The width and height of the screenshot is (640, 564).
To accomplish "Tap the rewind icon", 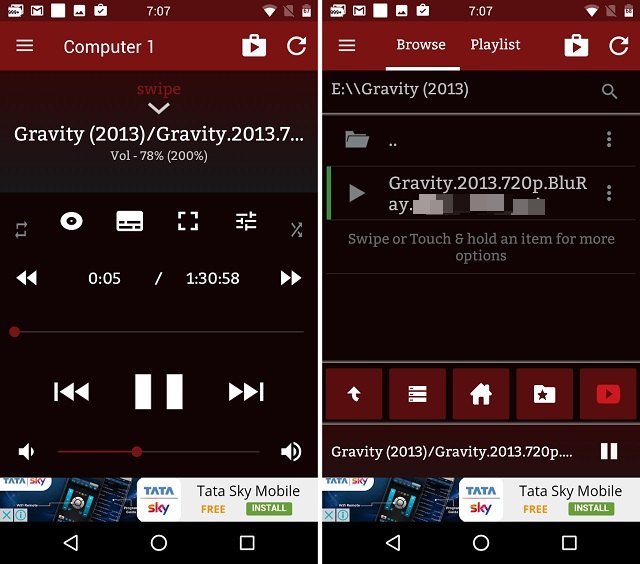I will coord(27,278).
